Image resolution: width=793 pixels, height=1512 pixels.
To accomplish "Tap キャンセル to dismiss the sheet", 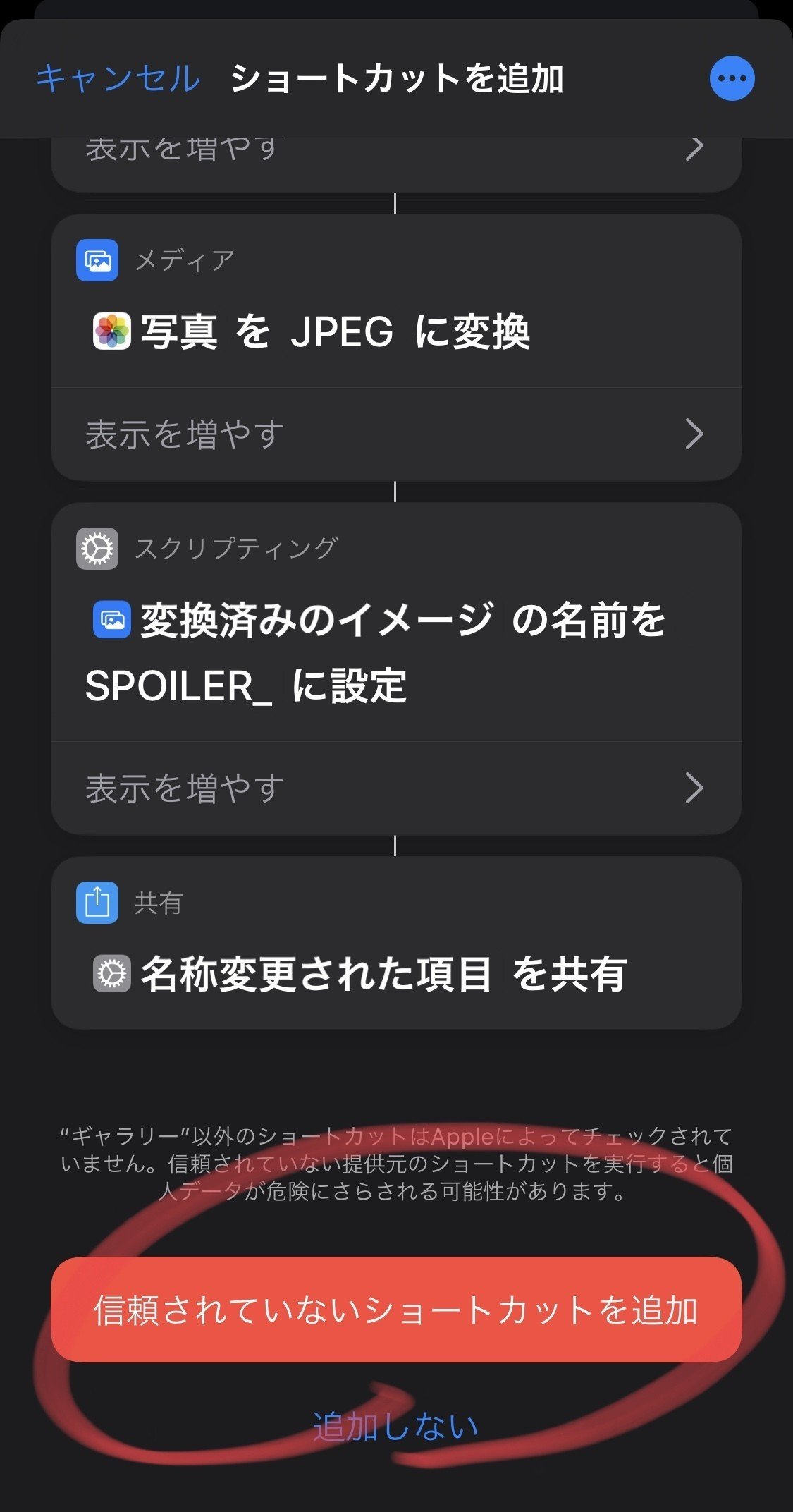I will click(117, 79).
